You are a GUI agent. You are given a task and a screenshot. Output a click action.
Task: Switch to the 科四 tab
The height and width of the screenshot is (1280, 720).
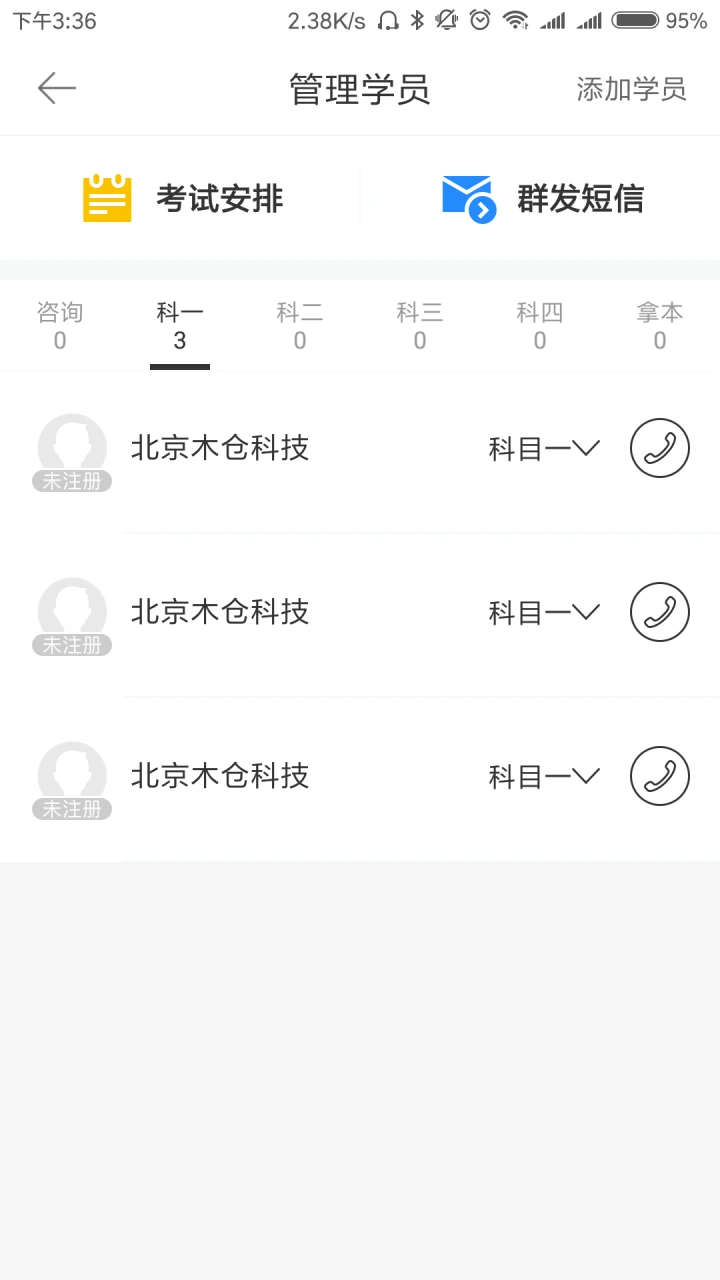(540, 326)
